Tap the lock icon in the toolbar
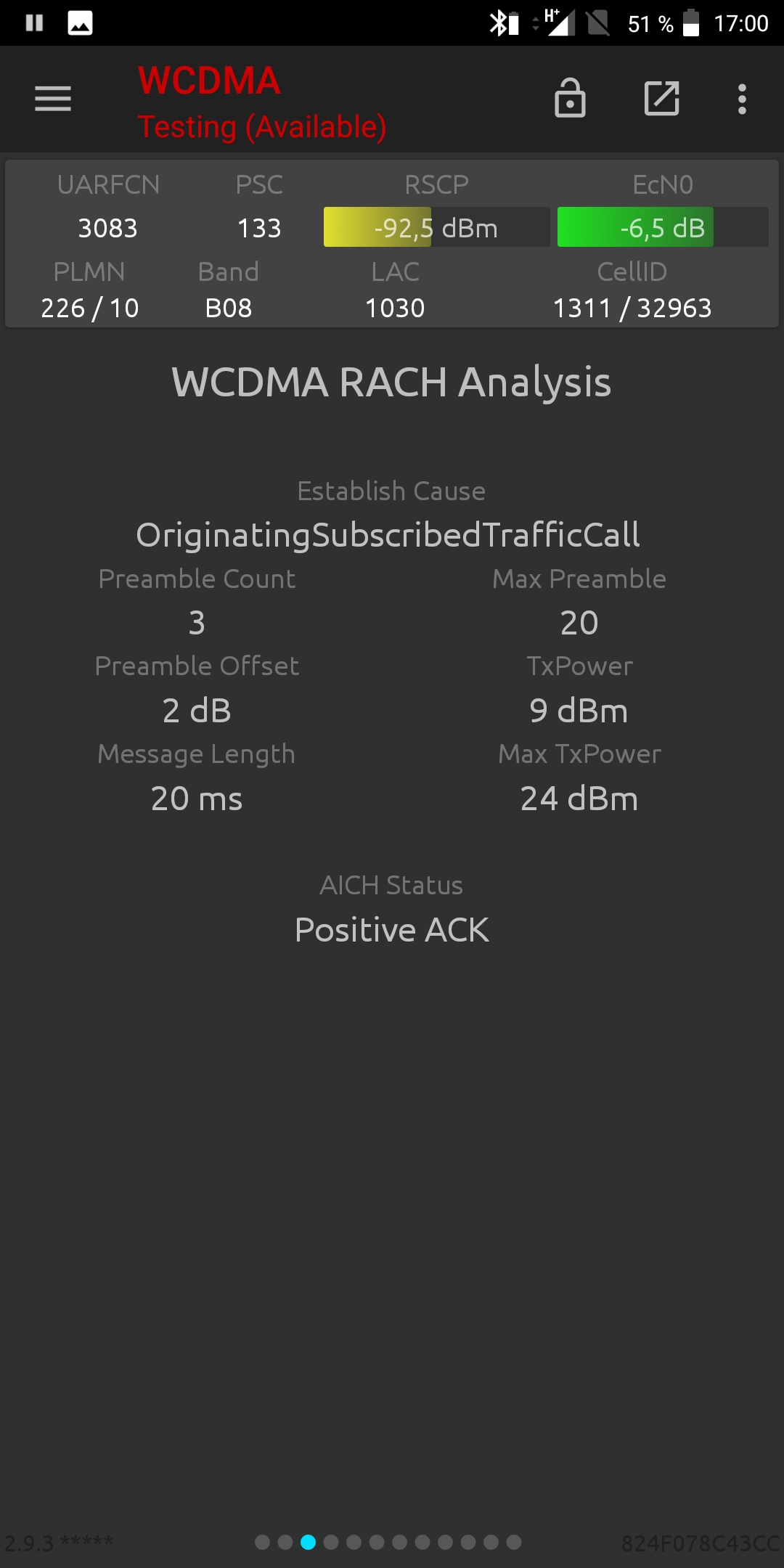The image size is (784, 1568). pos(570,98)
